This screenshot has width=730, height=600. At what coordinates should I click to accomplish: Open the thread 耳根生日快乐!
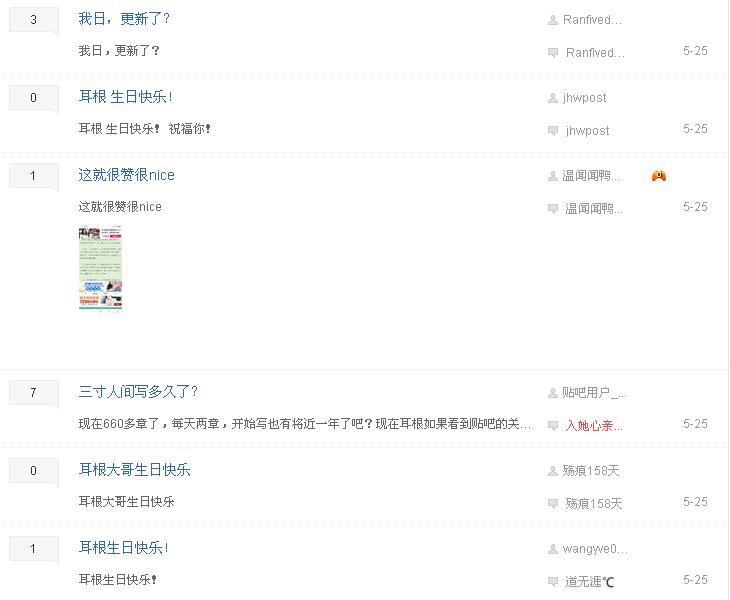point(123,548)
